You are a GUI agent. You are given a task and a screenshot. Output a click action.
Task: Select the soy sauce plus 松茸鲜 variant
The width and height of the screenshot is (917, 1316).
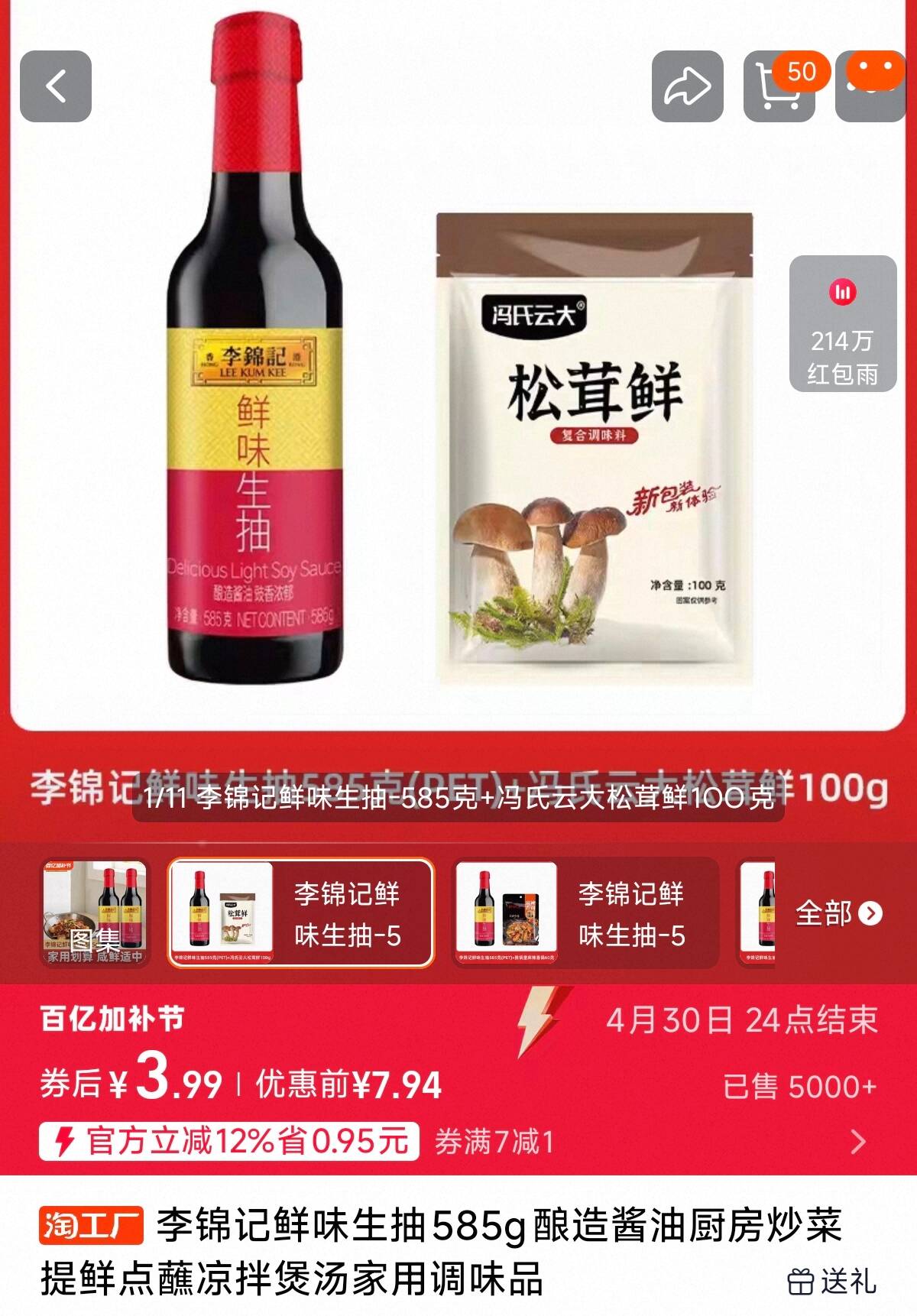click(x=300, y=913)
